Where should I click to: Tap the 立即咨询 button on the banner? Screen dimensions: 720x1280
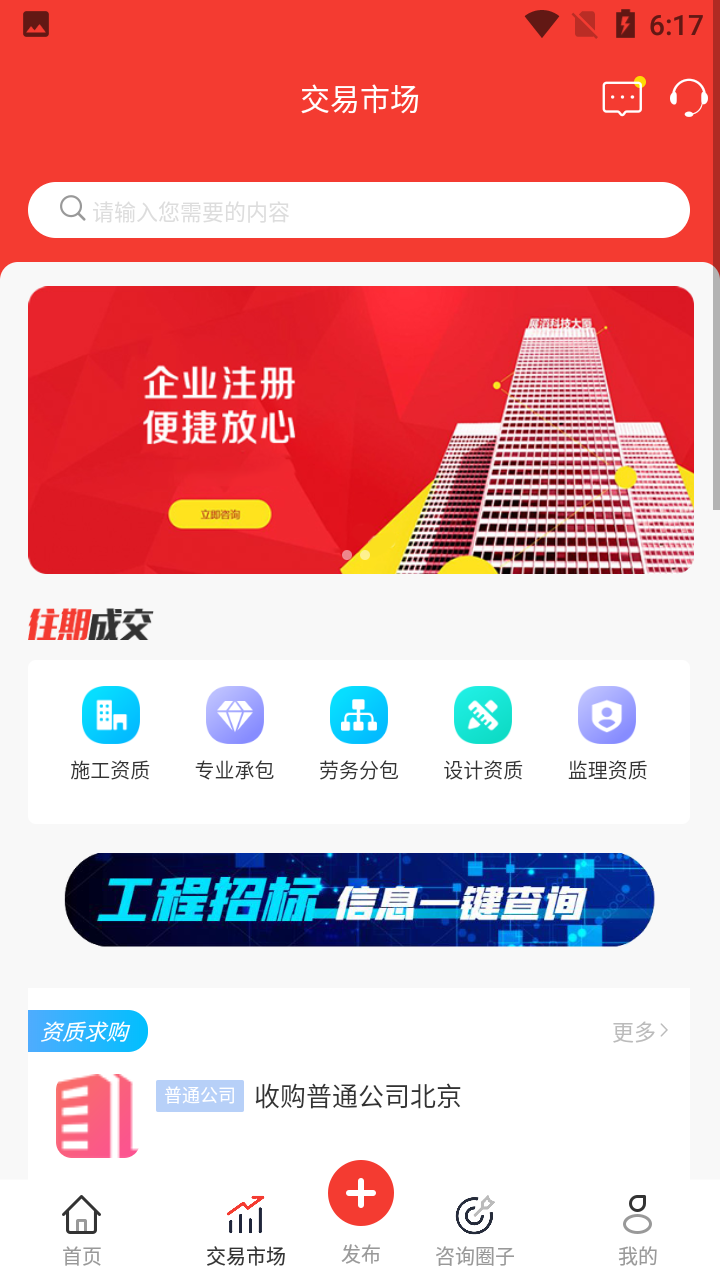click(222, 514)
